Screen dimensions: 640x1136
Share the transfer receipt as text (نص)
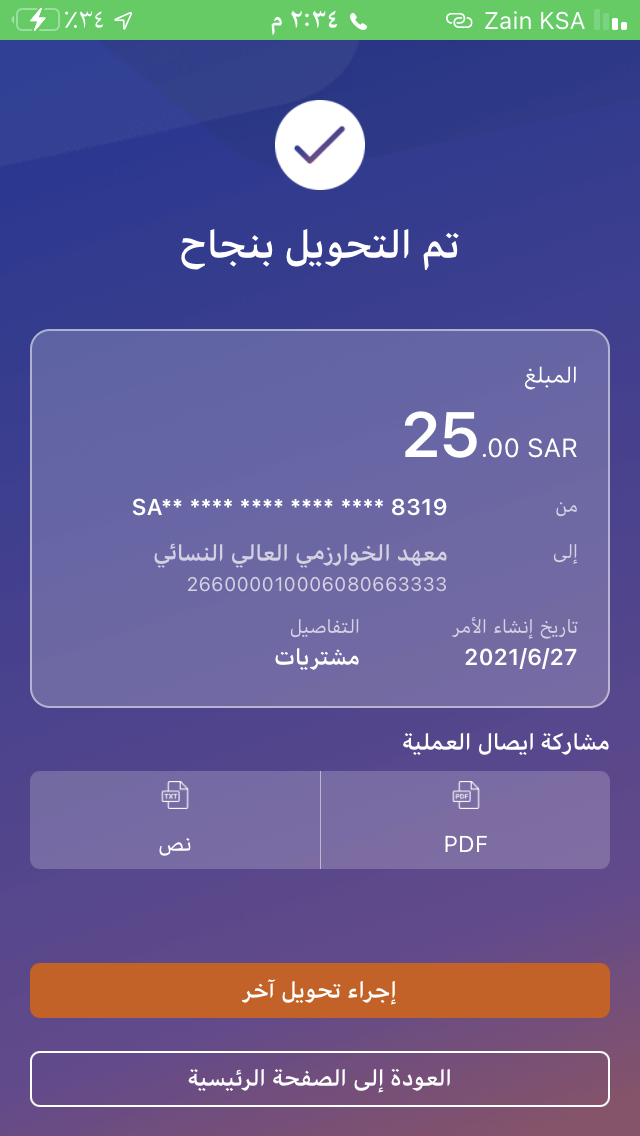point(175,820)
